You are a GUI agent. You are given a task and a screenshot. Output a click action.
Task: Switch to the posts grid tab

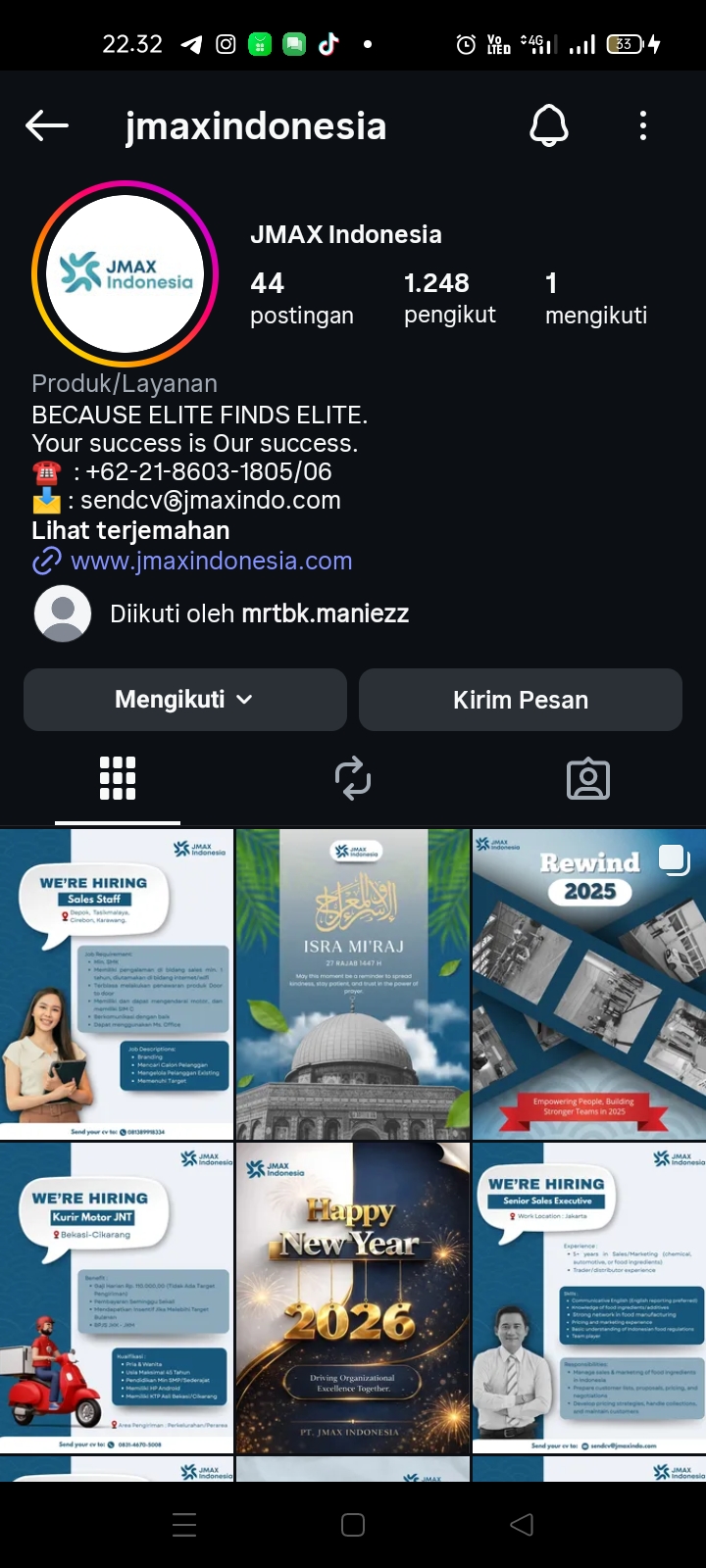click(118, 779)
